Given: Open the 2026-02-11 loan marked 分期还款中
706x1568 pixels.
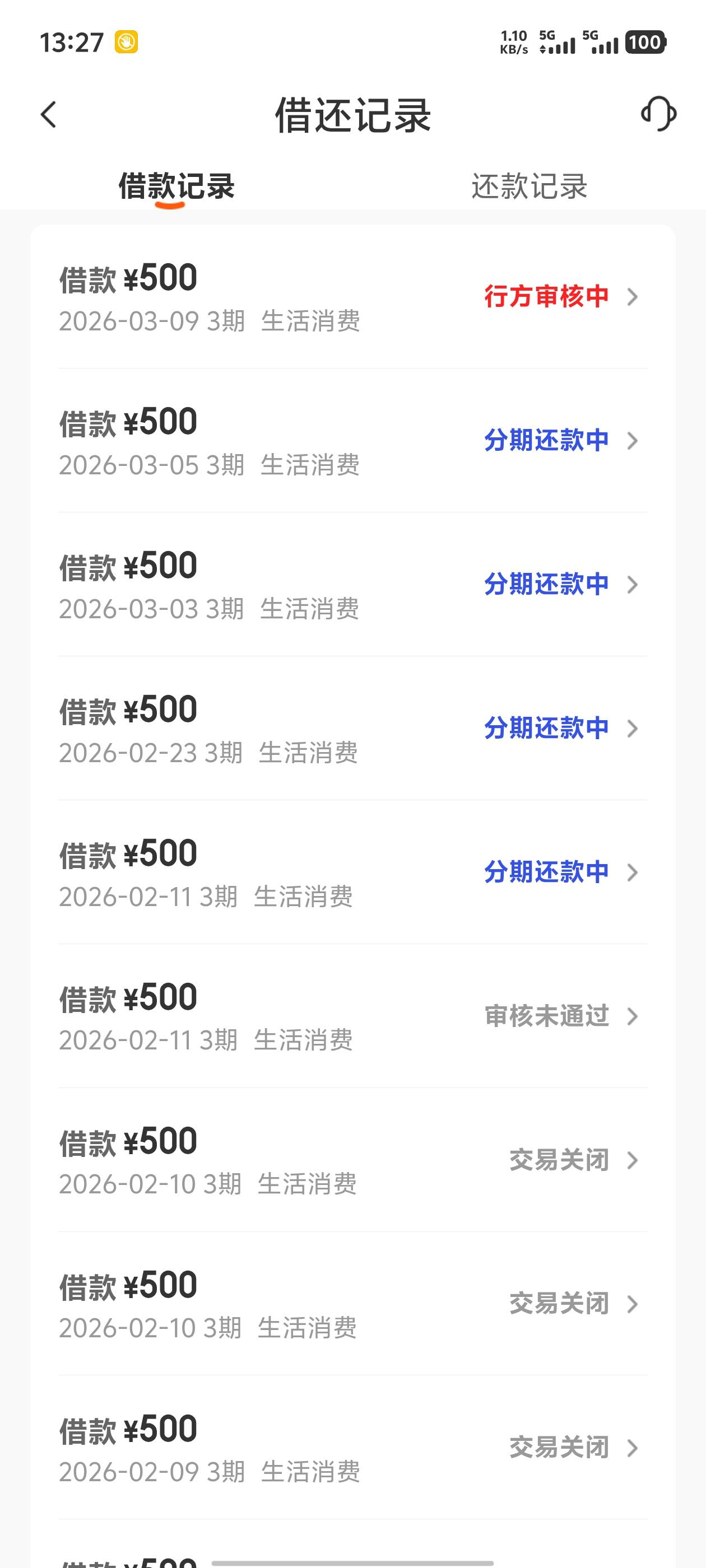Looking at the screenshot, I should [x=352, y=872].
